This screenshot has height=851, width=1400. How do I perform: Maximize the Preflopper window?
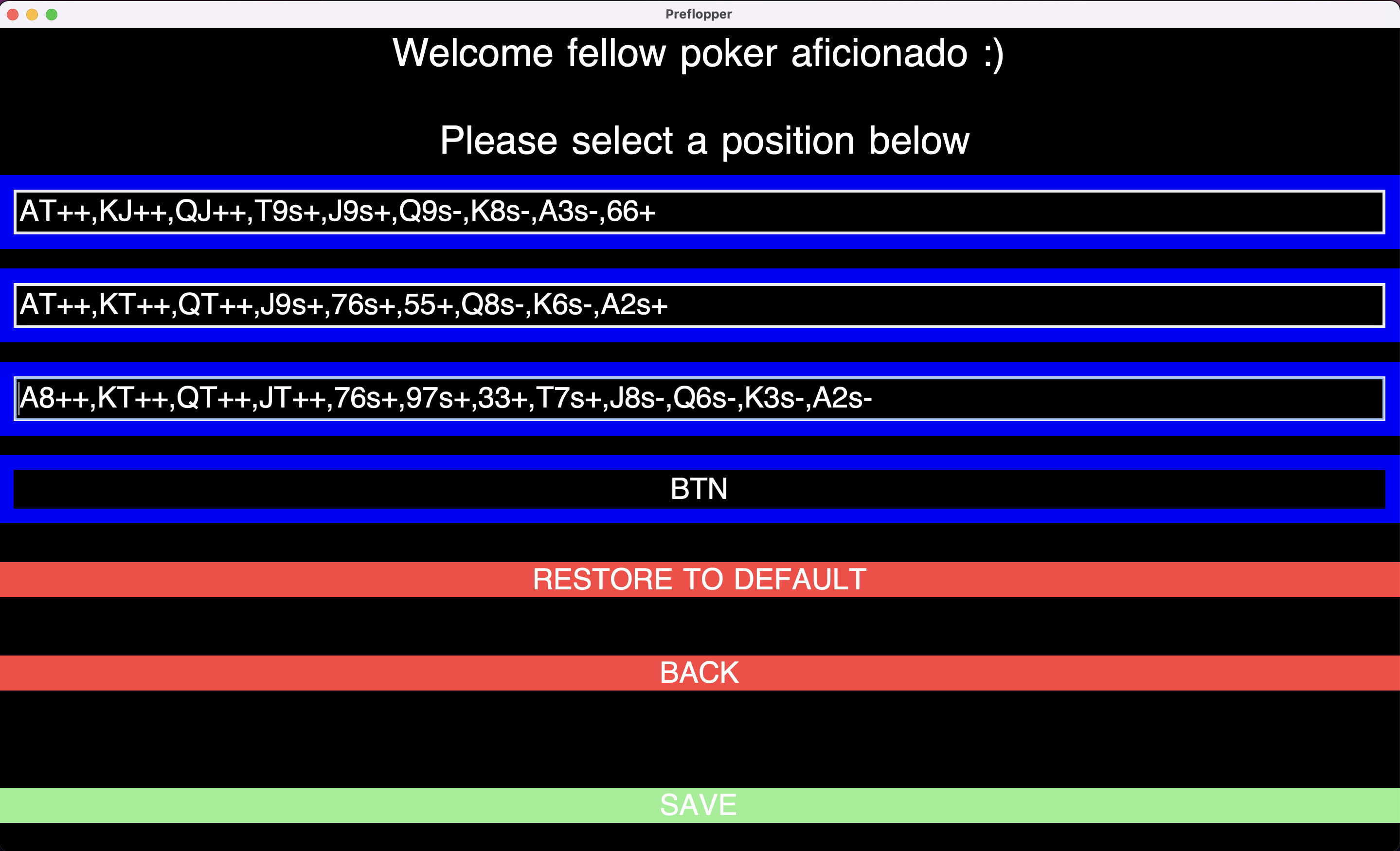51,14
